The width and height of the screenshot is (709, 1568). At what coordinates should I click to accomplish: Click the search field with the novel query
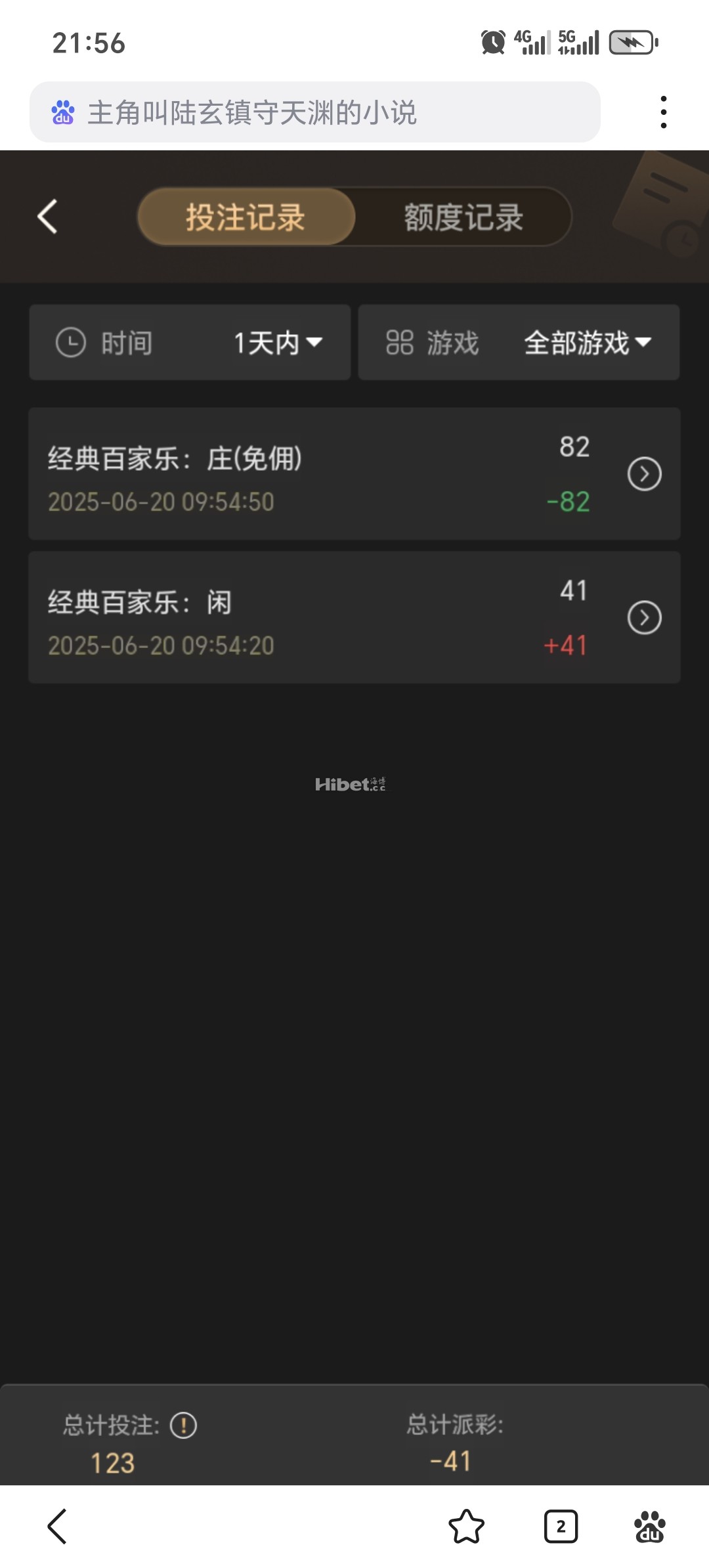(x=315, y=112)
